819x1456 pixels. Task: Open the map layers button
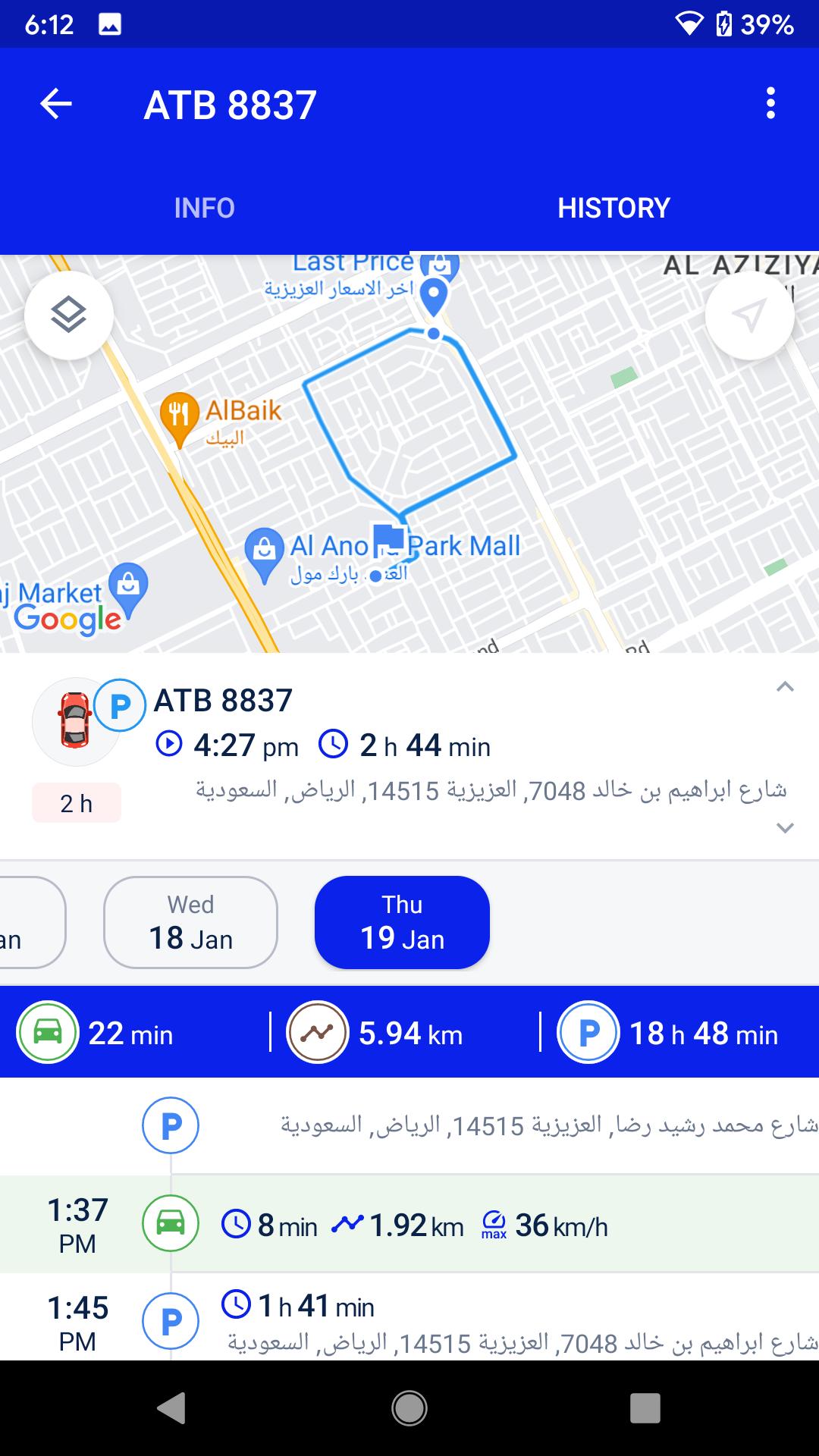69,315
